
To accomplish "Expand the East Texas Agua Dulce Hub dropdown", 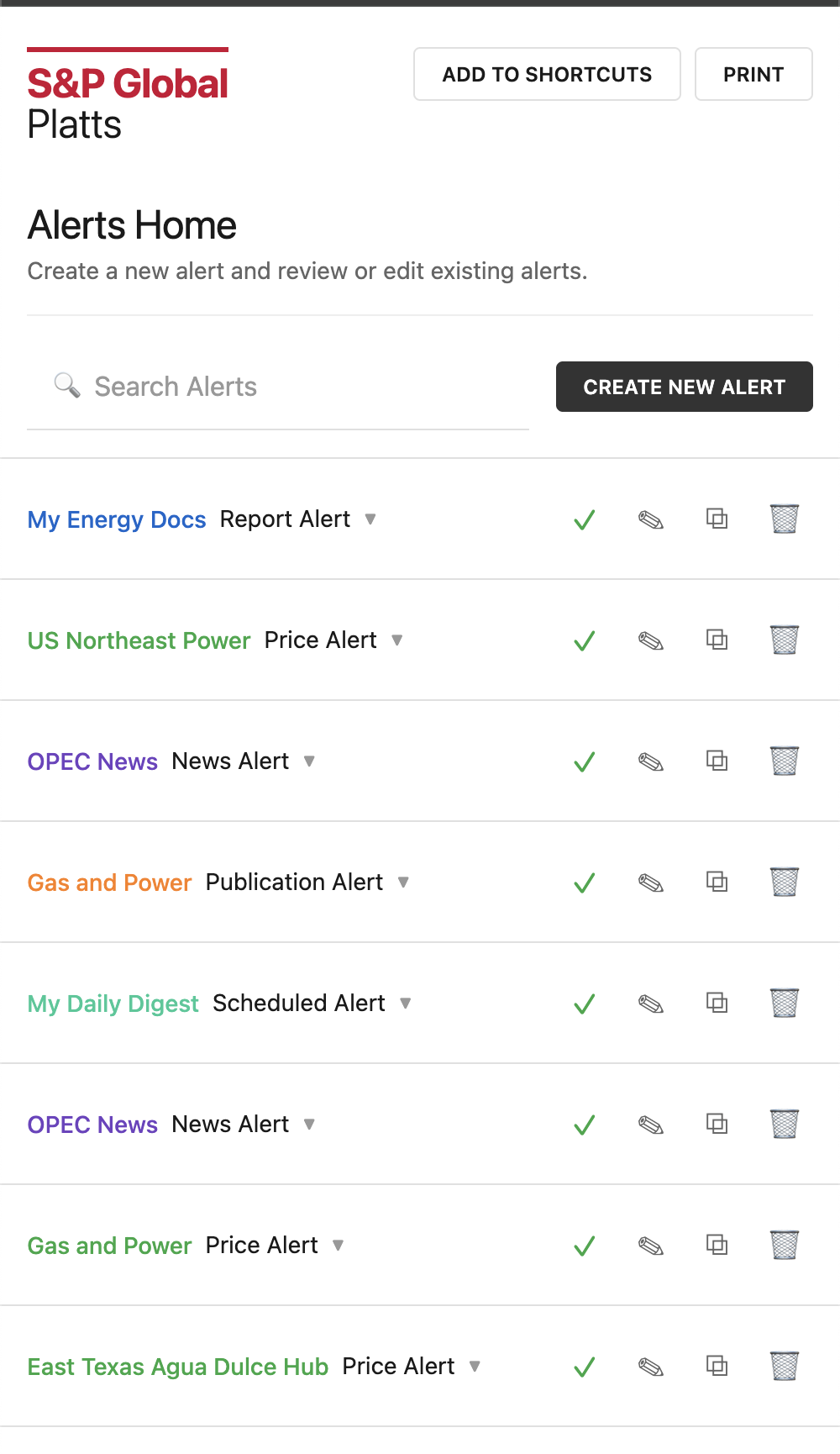I will 475,1367.
